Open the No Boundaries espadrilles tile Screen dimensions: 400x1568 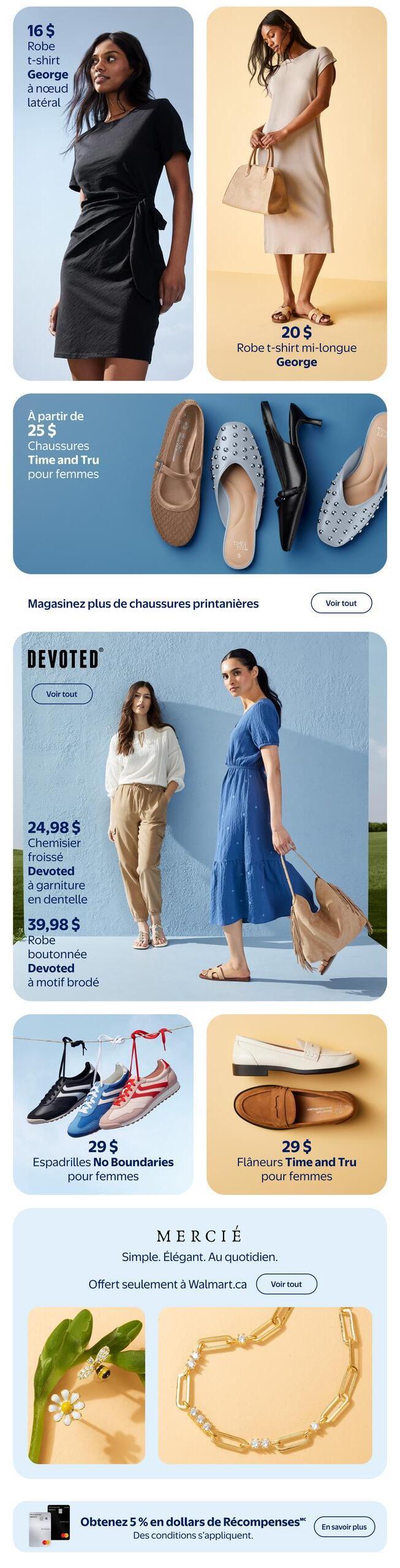click(103, 1104)
